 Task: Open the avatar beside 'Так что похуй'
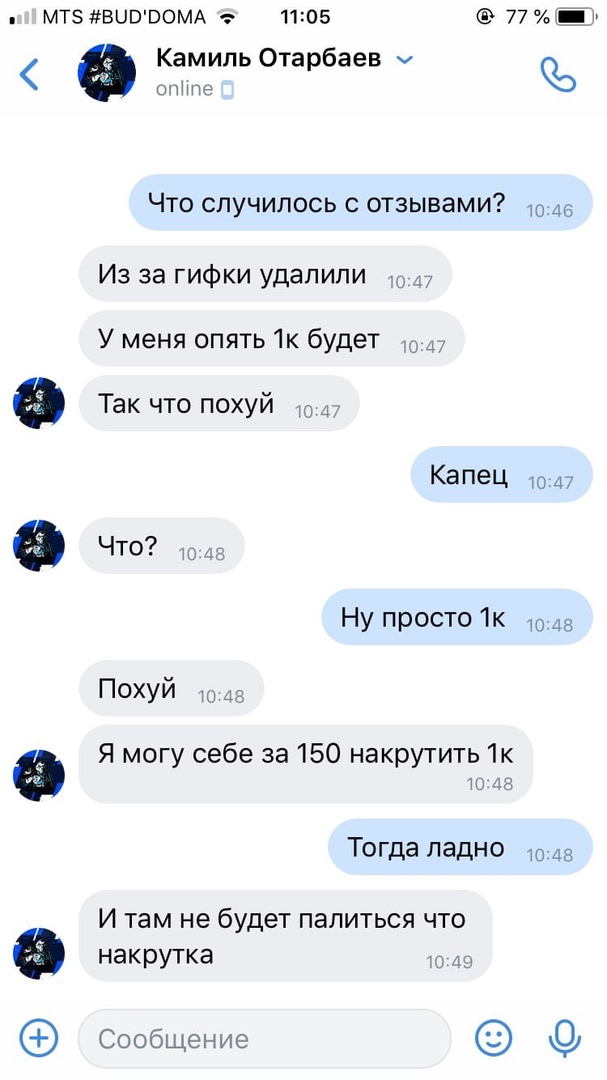pos(39,404)
